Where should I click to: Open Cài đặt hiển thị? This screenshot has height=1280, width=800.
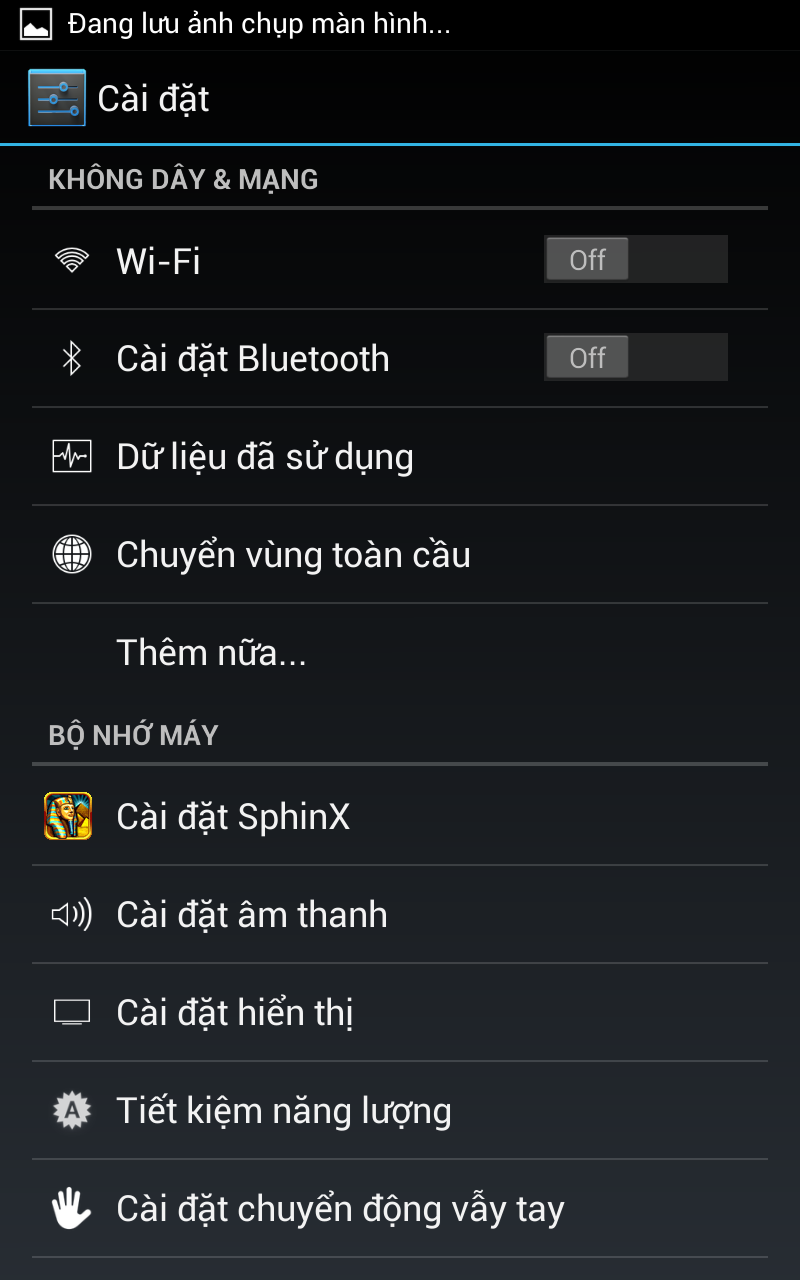click(x=400, y=1013)
